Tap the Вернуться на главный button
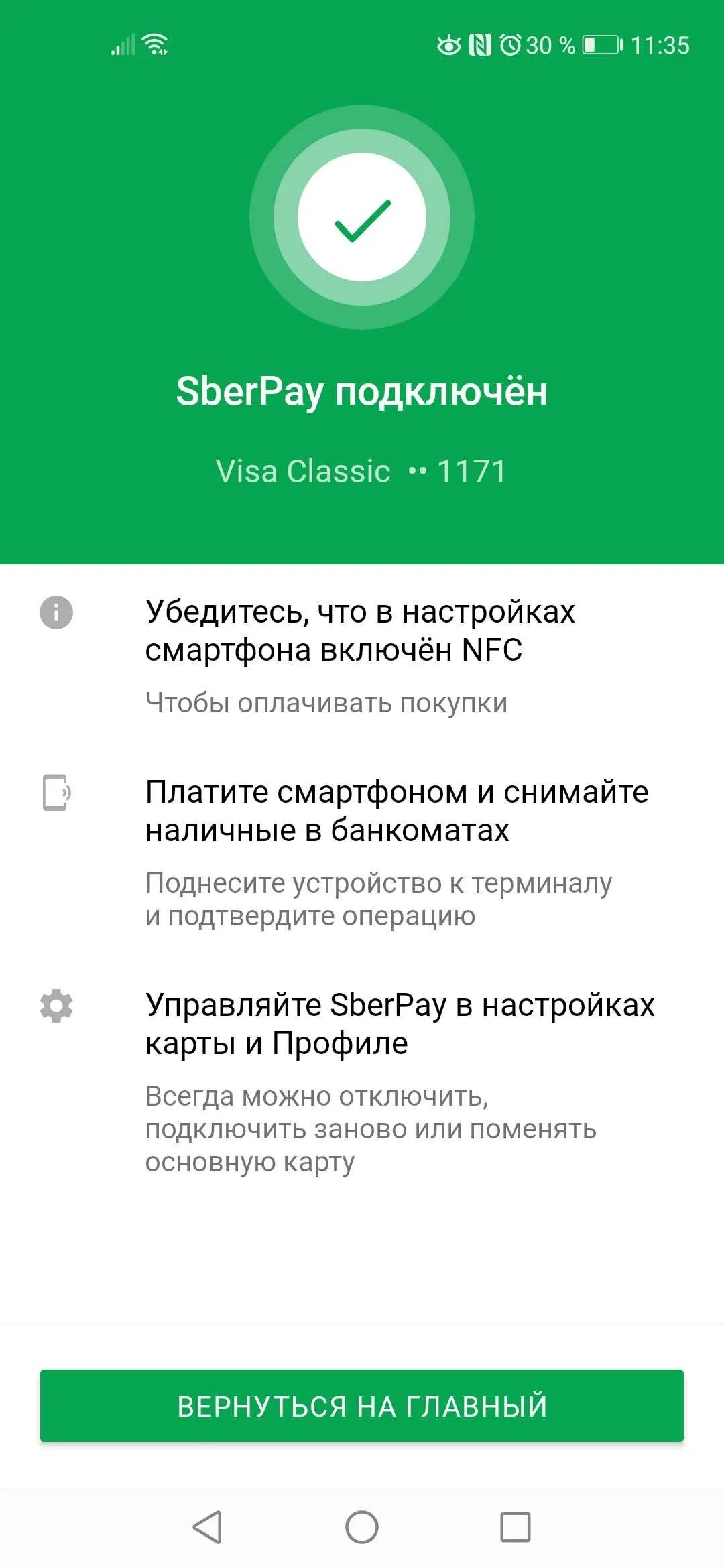Image resolution: width=724 pixels, height=1568 pixels. (x=362, y=1406)
